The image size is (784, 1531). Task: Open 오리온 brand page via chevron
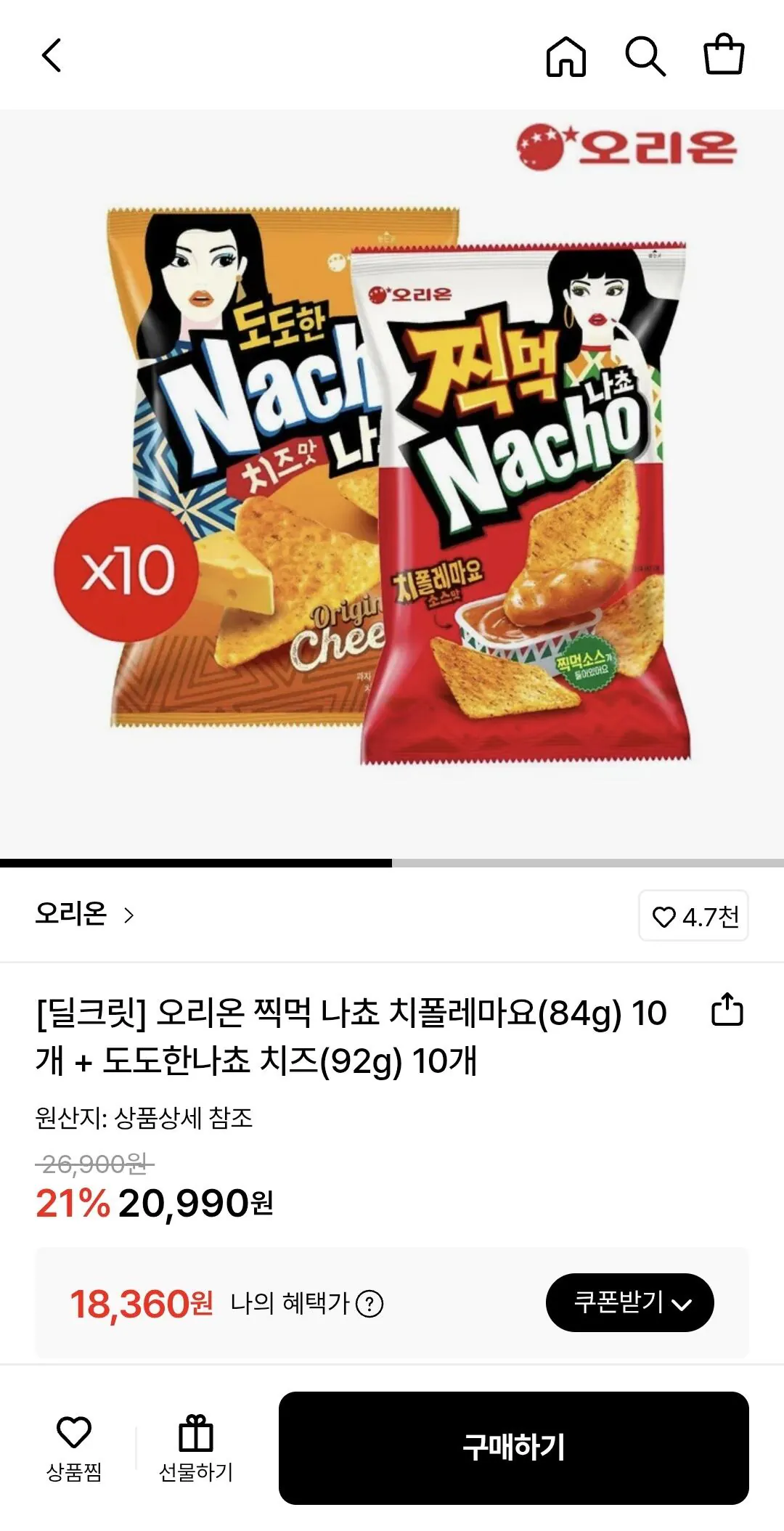pyautogui.click(x=127, y=916)
